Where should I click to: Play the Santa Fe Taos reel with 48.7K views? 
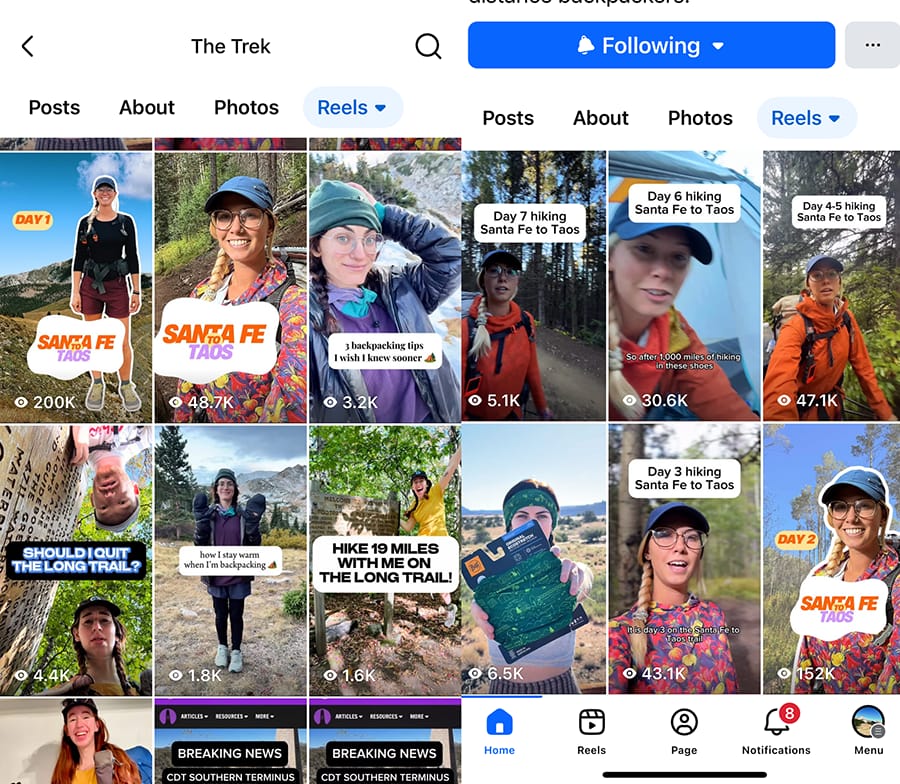click(231, 287)
